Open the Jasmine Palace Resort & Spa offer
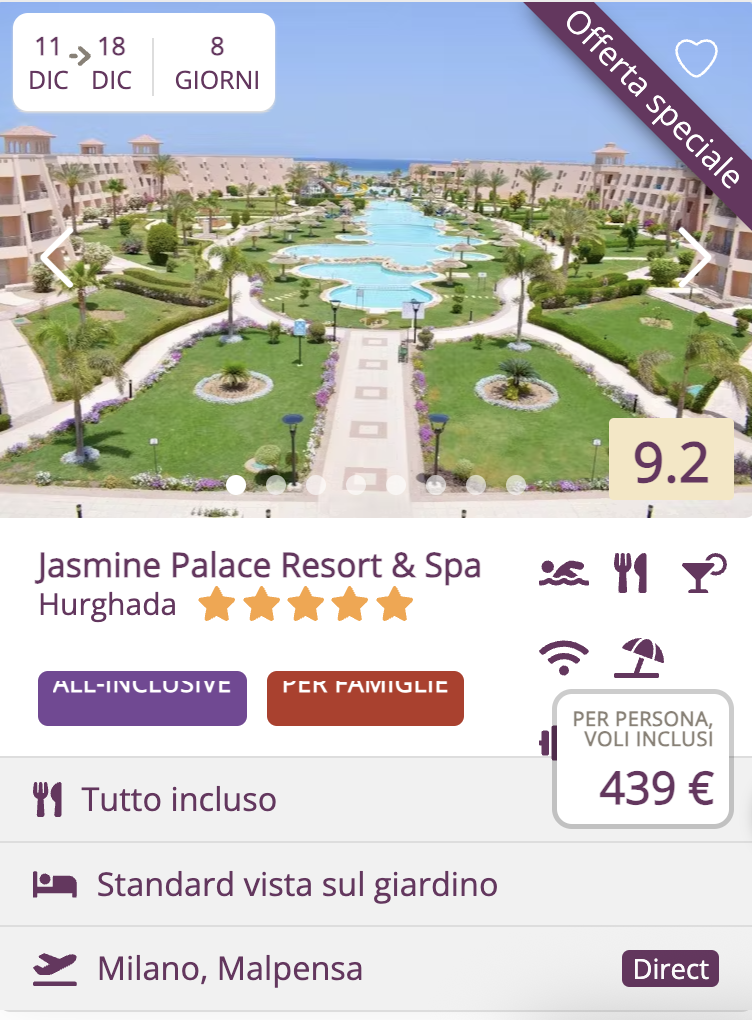The height and width of the screenshot is (1020, 752). 260,566
